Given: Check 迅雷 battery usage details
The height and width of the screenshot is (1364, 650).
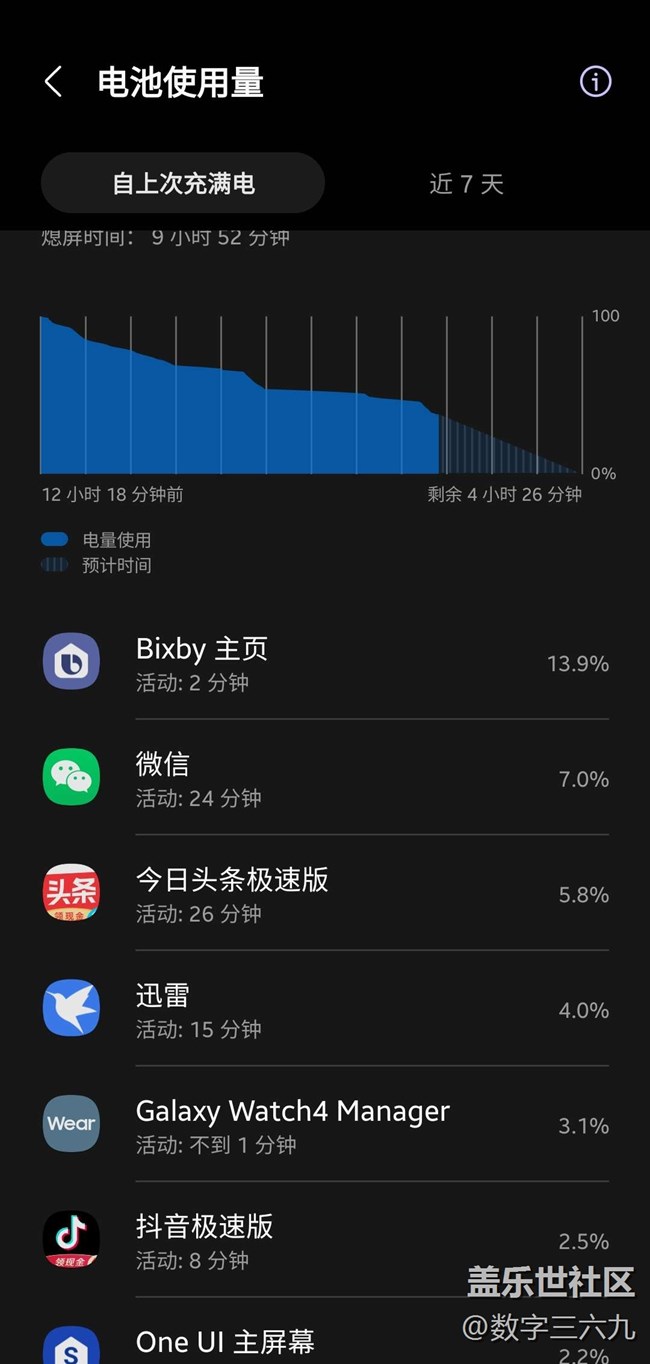Looking at the screenshot, I should (x=325, y=1009).
